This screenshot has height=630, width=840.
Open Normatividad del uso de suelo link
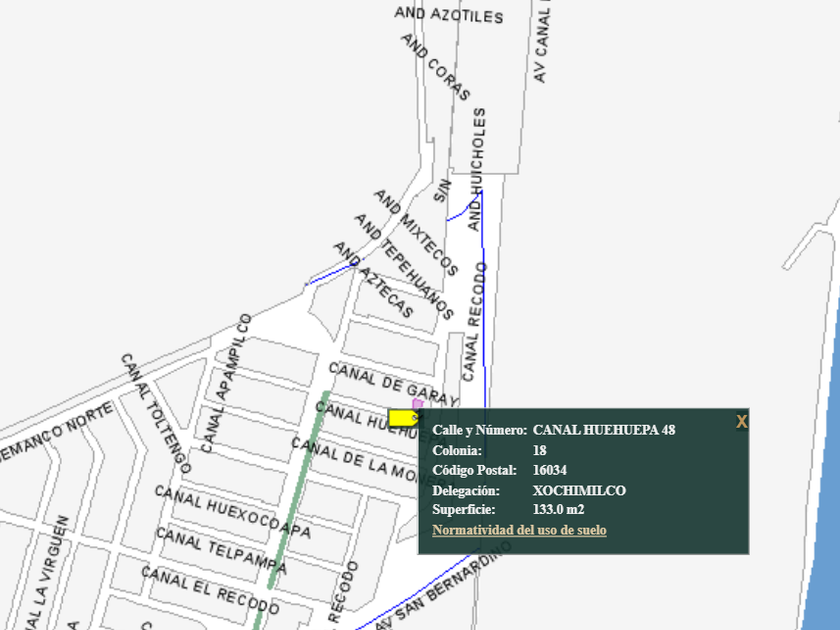pos(519,530)
